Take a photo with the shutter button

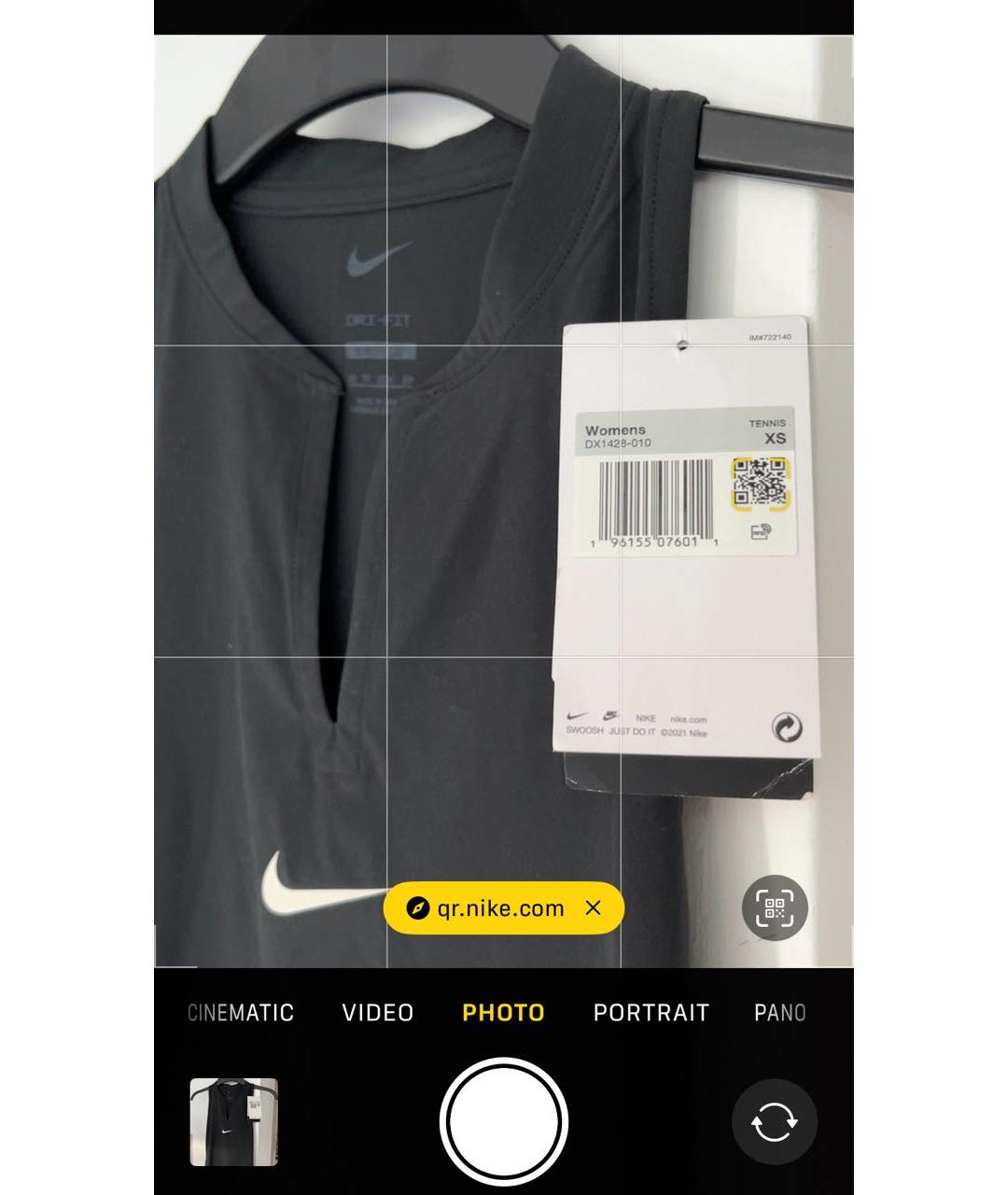tap(504, 1122)
